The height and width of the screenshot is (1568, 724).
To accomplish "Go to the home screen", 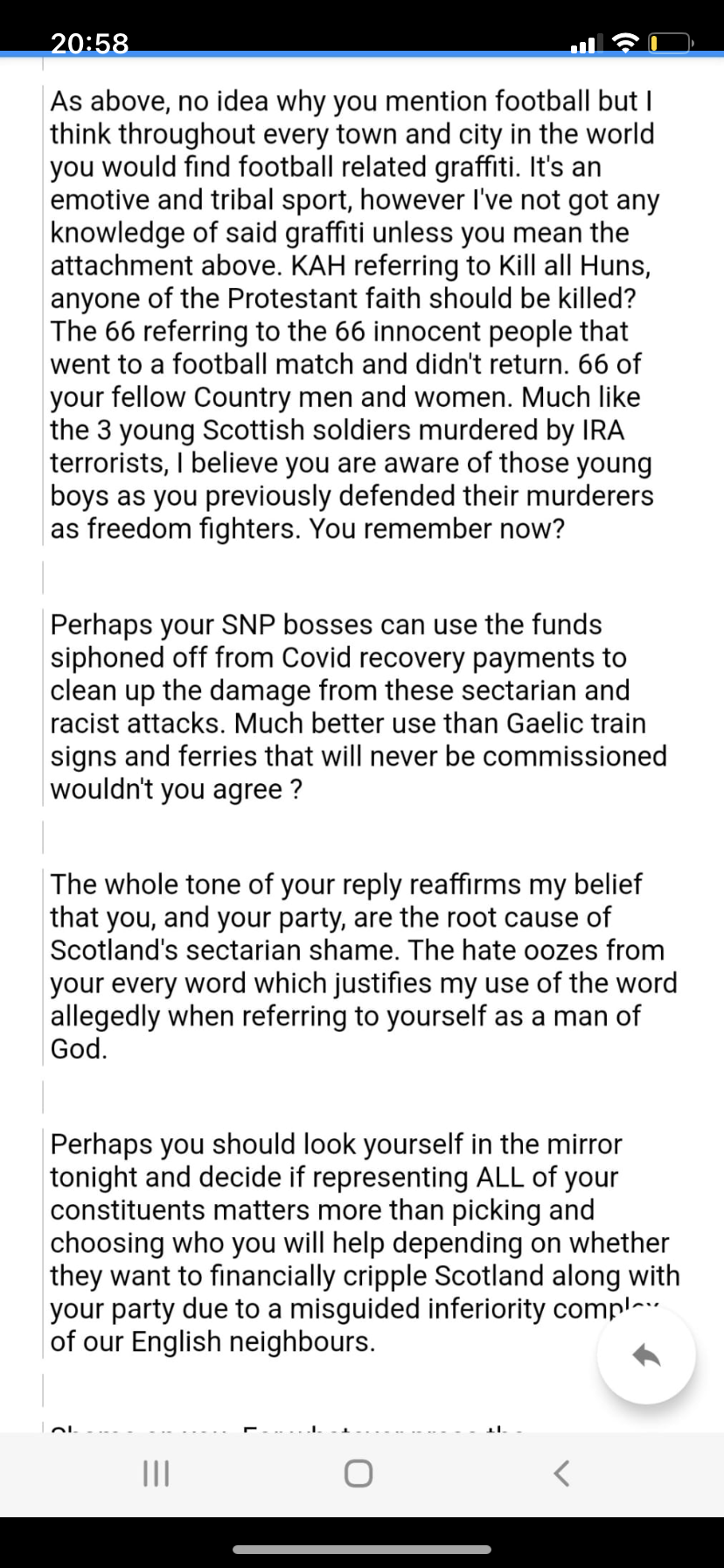I will point(359,1473).
